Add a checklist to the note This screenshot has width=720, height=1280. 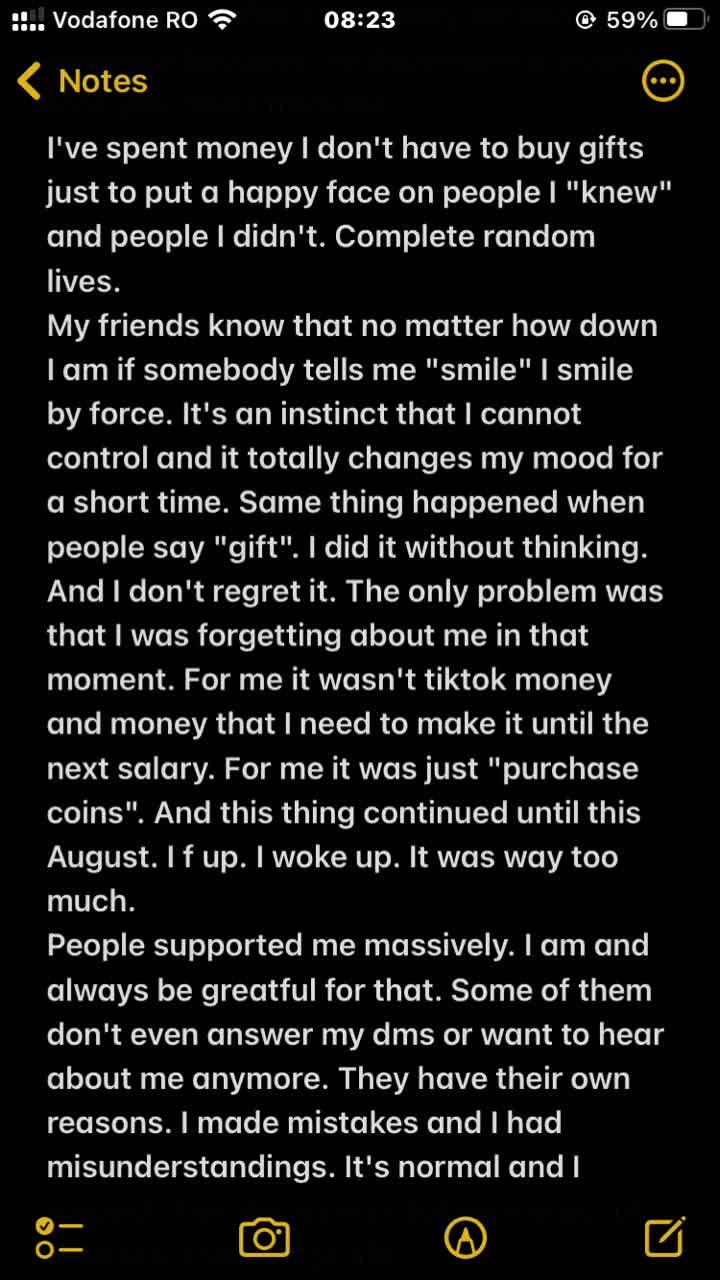[x=58, y=1238]
